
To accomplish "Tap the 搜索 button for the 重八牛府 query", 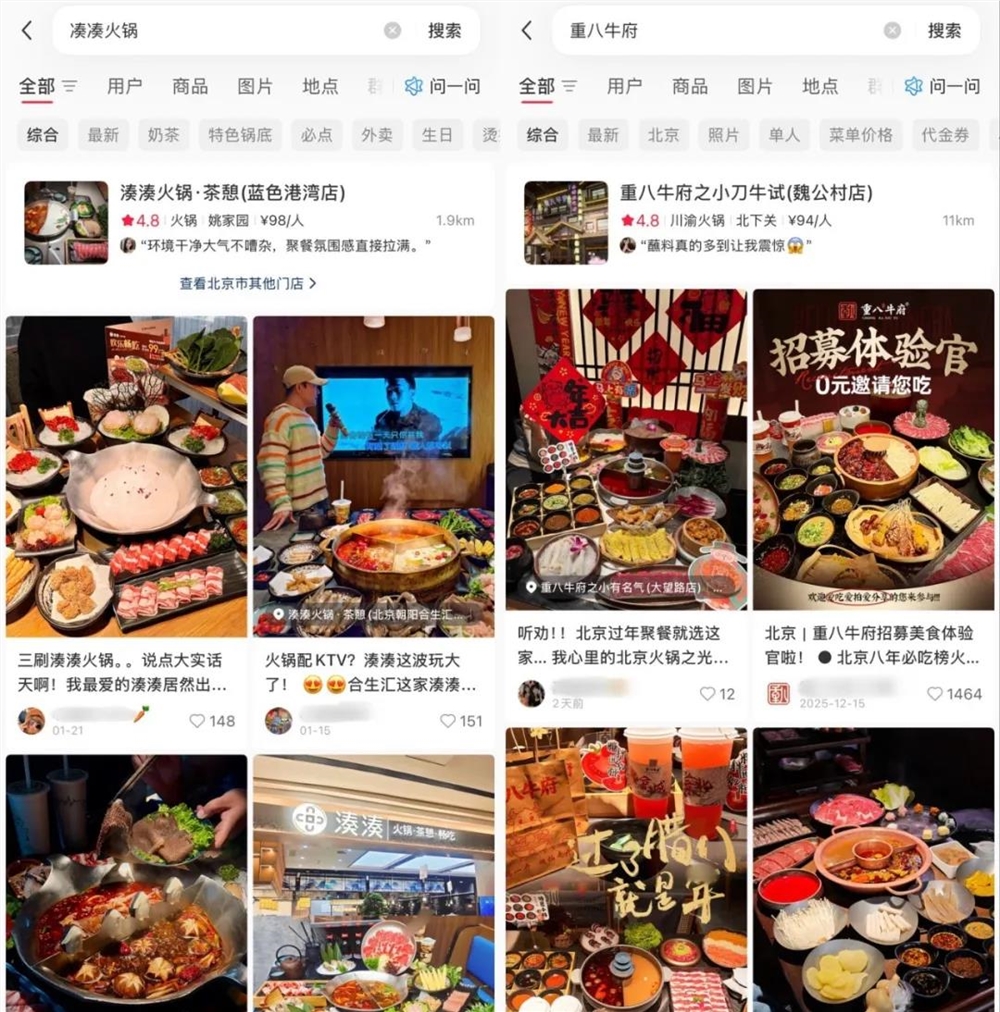I will point(943,30).
